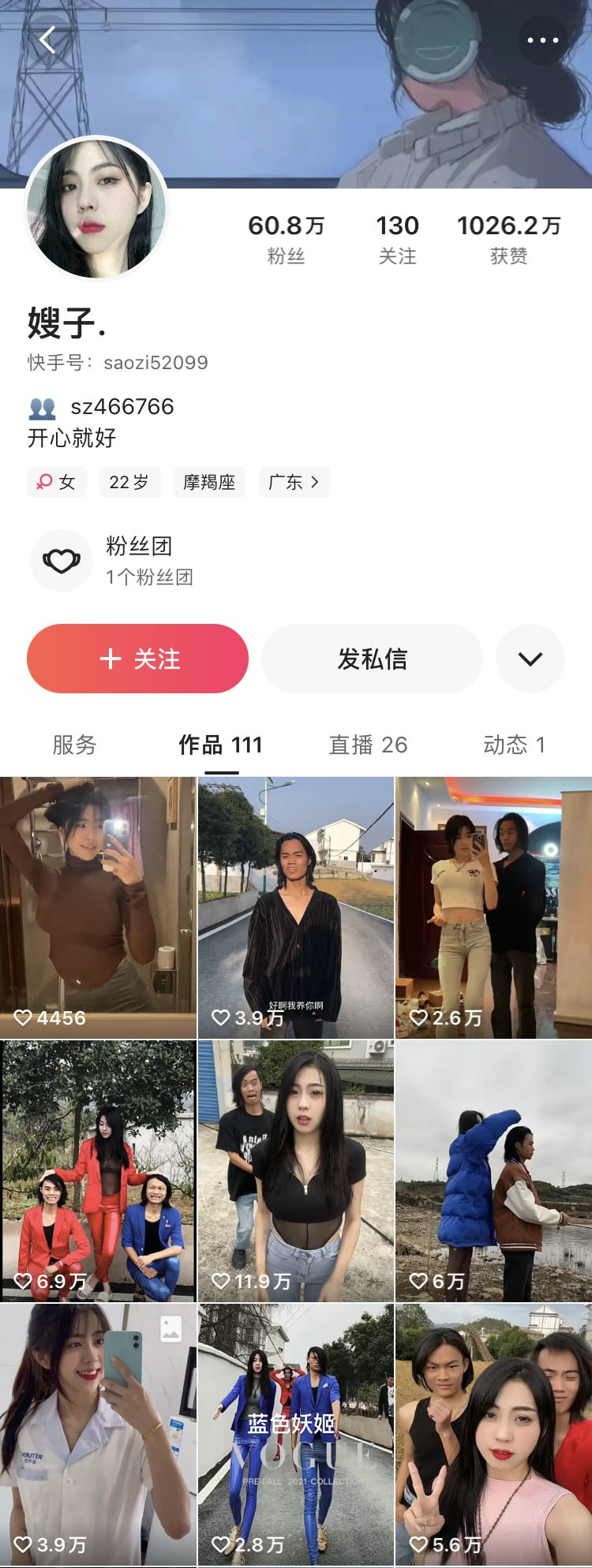Tap the 广东 location chip
This screenshot has width=592, height=1568.
click(x=294, y=482)
